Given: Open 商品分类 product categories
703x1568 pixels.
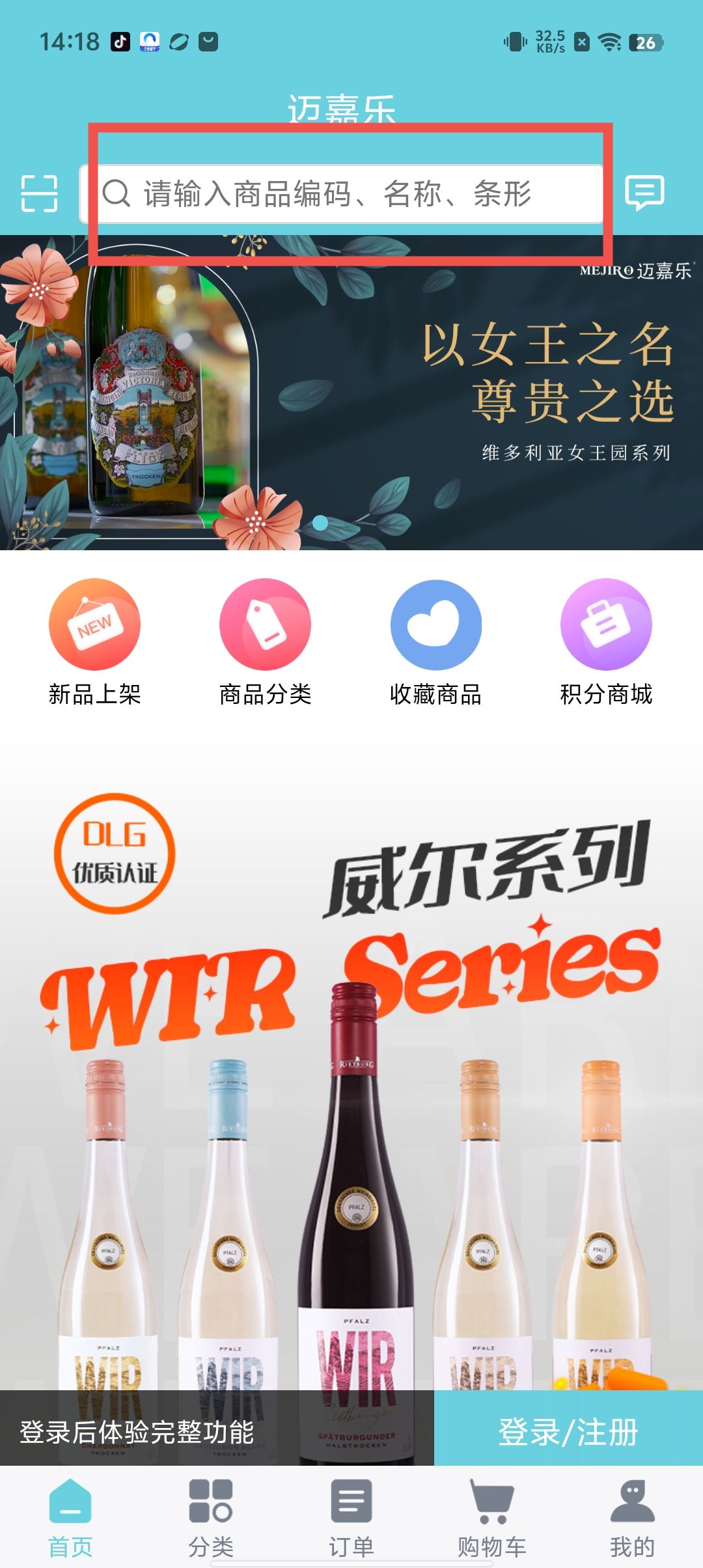Looking at the screenshot, I should click(265, 641).
